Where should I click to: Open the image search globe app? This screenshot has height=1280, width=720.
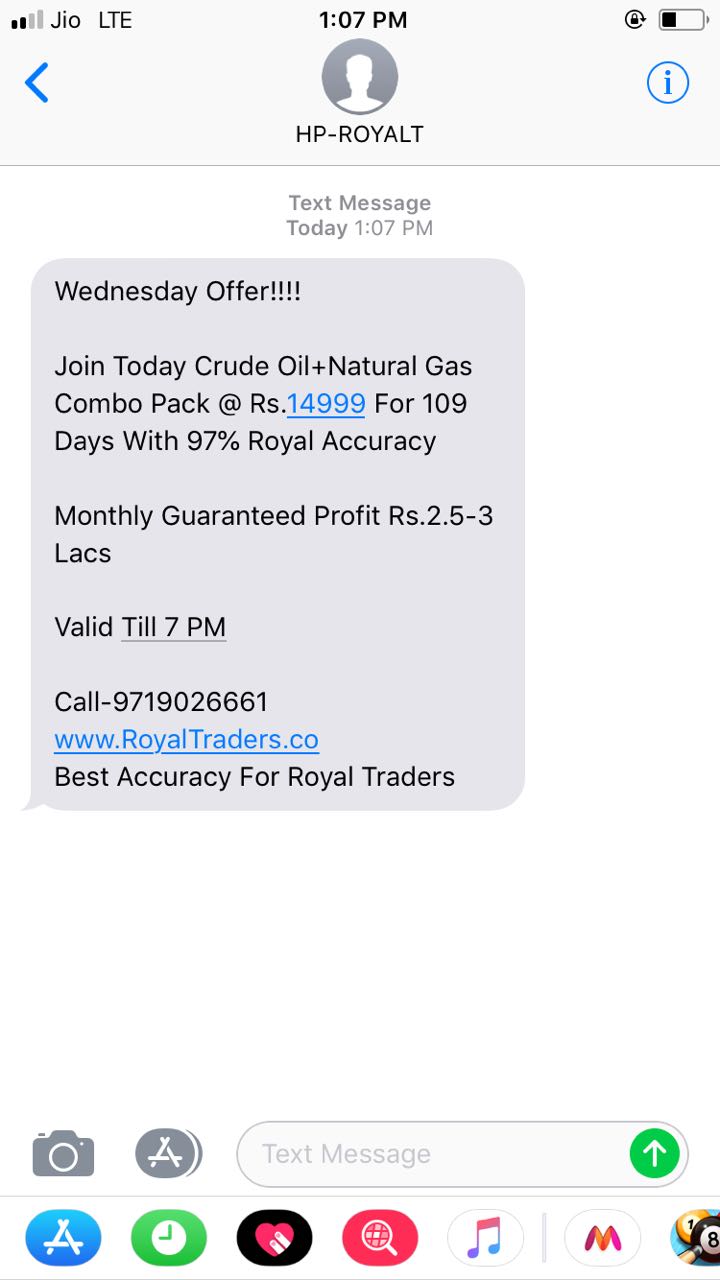[x=380, y=1239]
